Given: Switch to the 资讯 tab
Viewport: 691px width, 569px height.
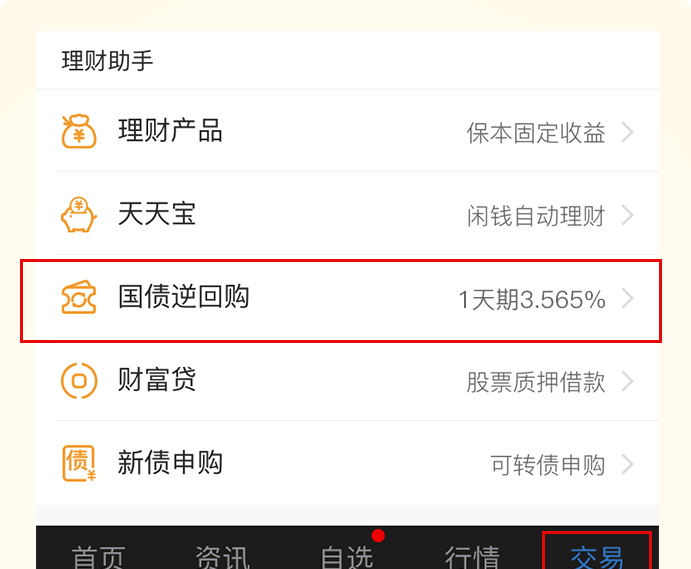Looking at the screenshot, I should coord(222,555).
